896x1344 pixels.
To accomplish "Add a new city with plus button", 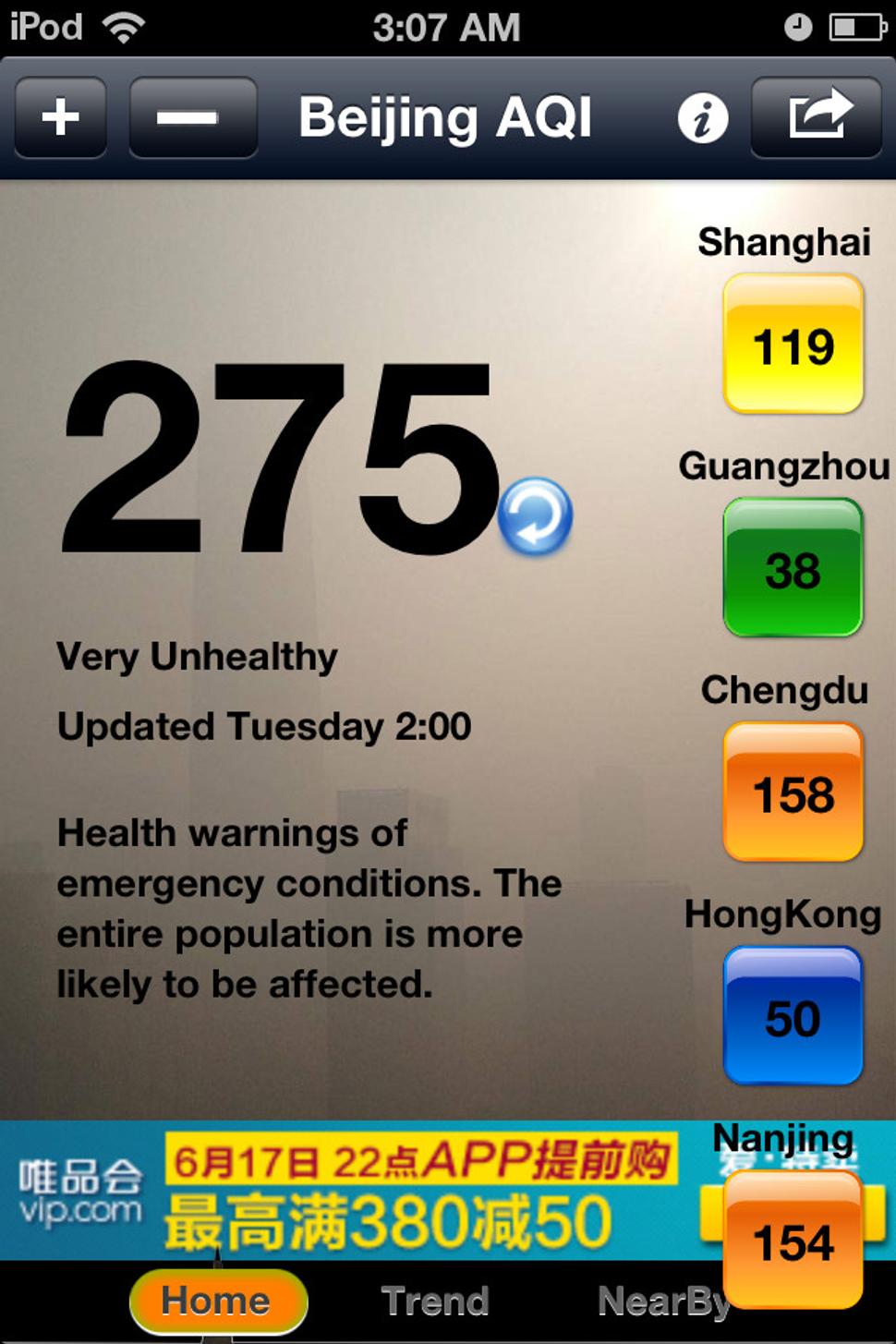I will pyautogui.click(x=61, y=118).
